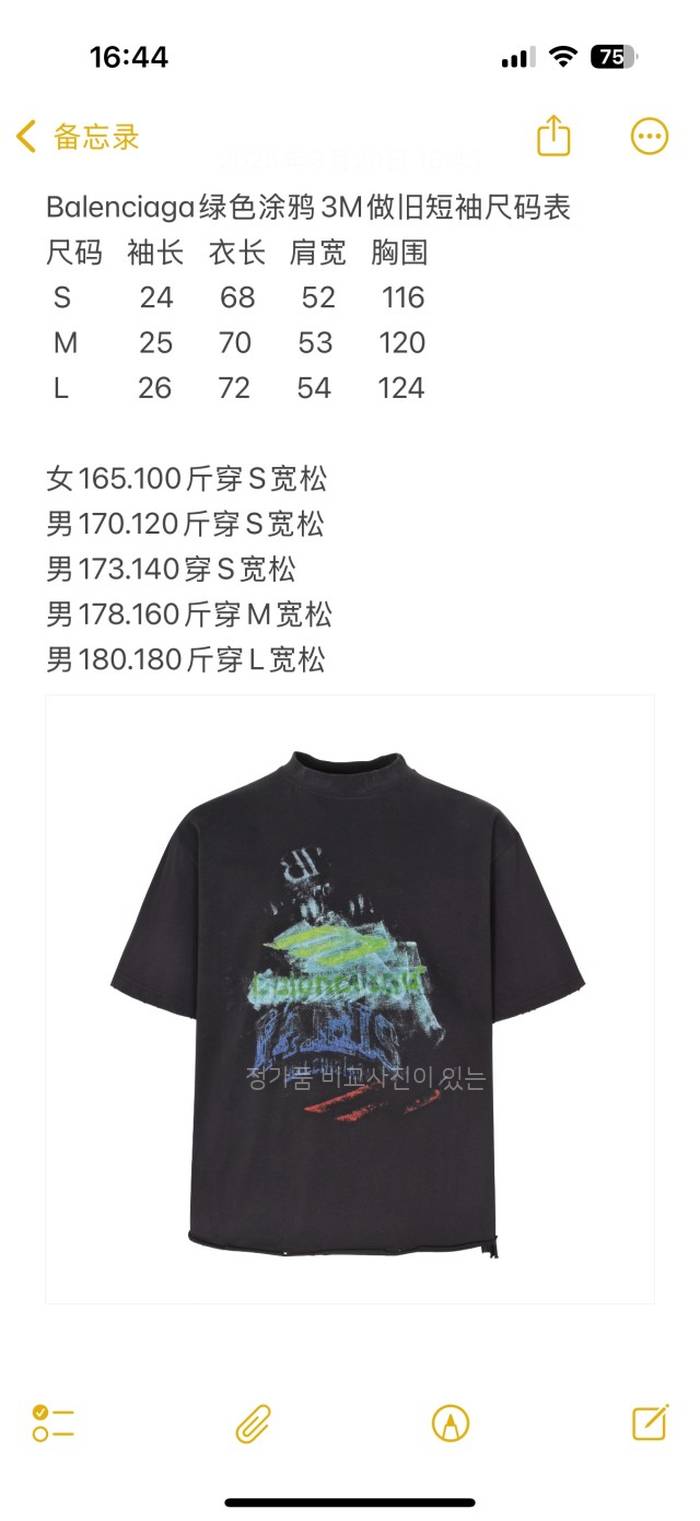Open the embedded T-shirt image
Viewport: 700px width, 1521px height.
(350, 1000)
